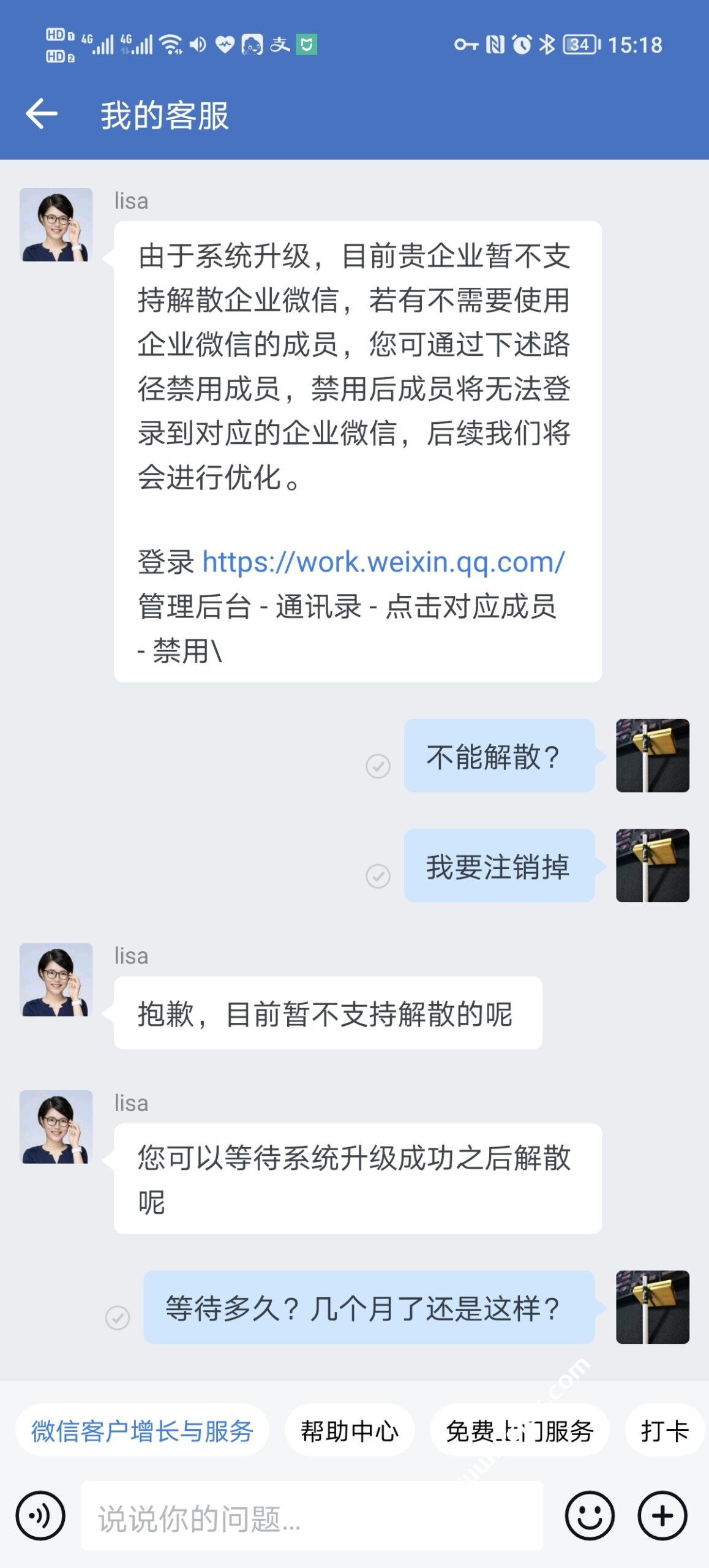Image resolution: width=709 pixels, height=1568 pixels.
Task: Tap the 微信客户增长与服务 chip
Action: pyautogui.click(x=142, y=1431)
